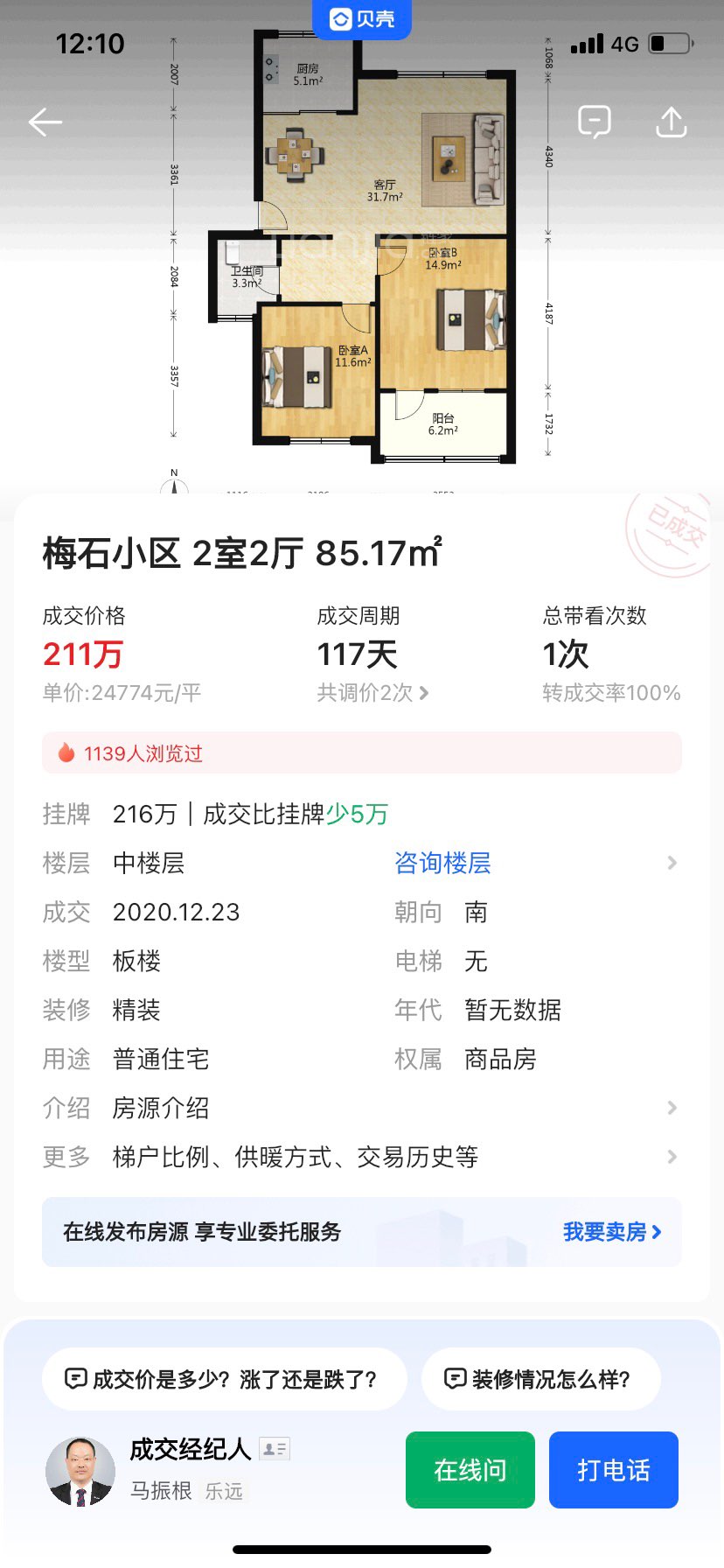Chat online via 在线问 button

470,1470
